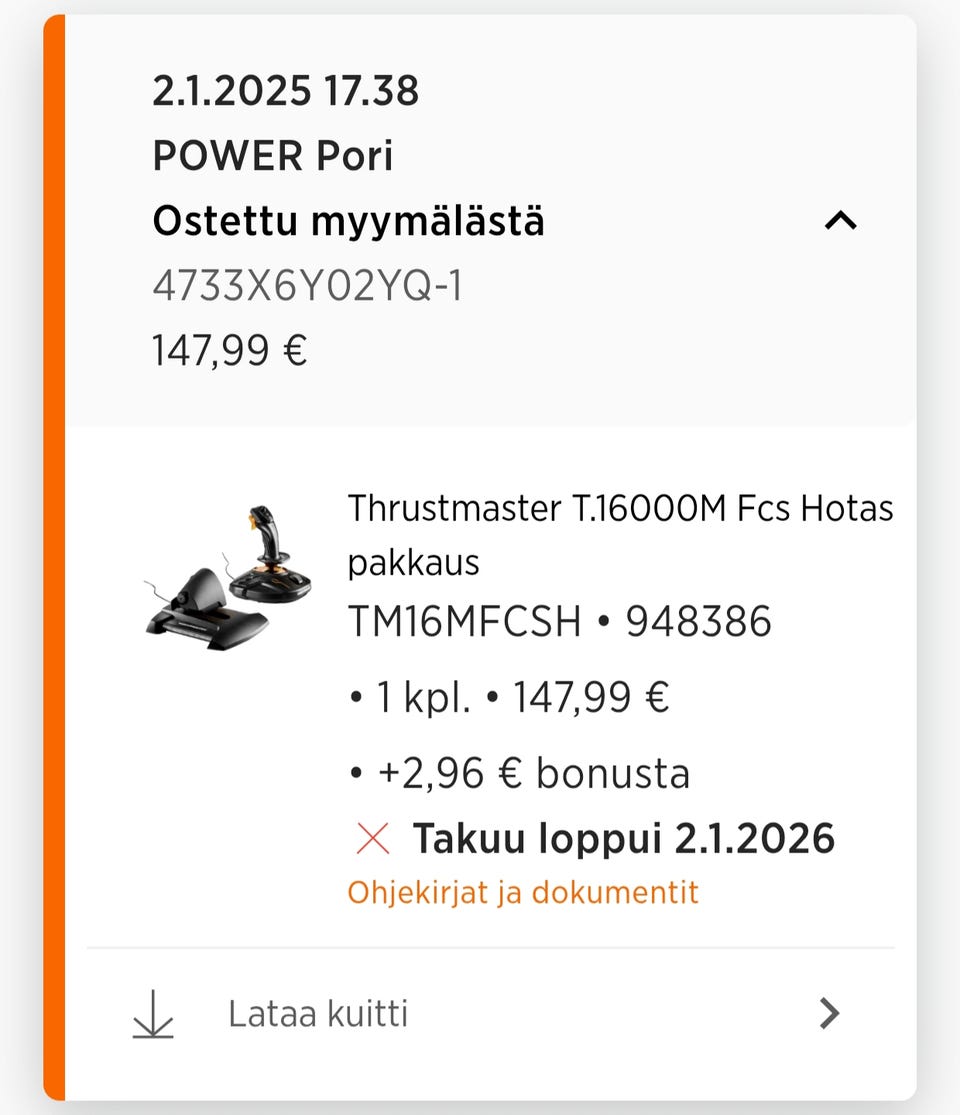Click the order number 4733X6Y02YQ-1

311,285
